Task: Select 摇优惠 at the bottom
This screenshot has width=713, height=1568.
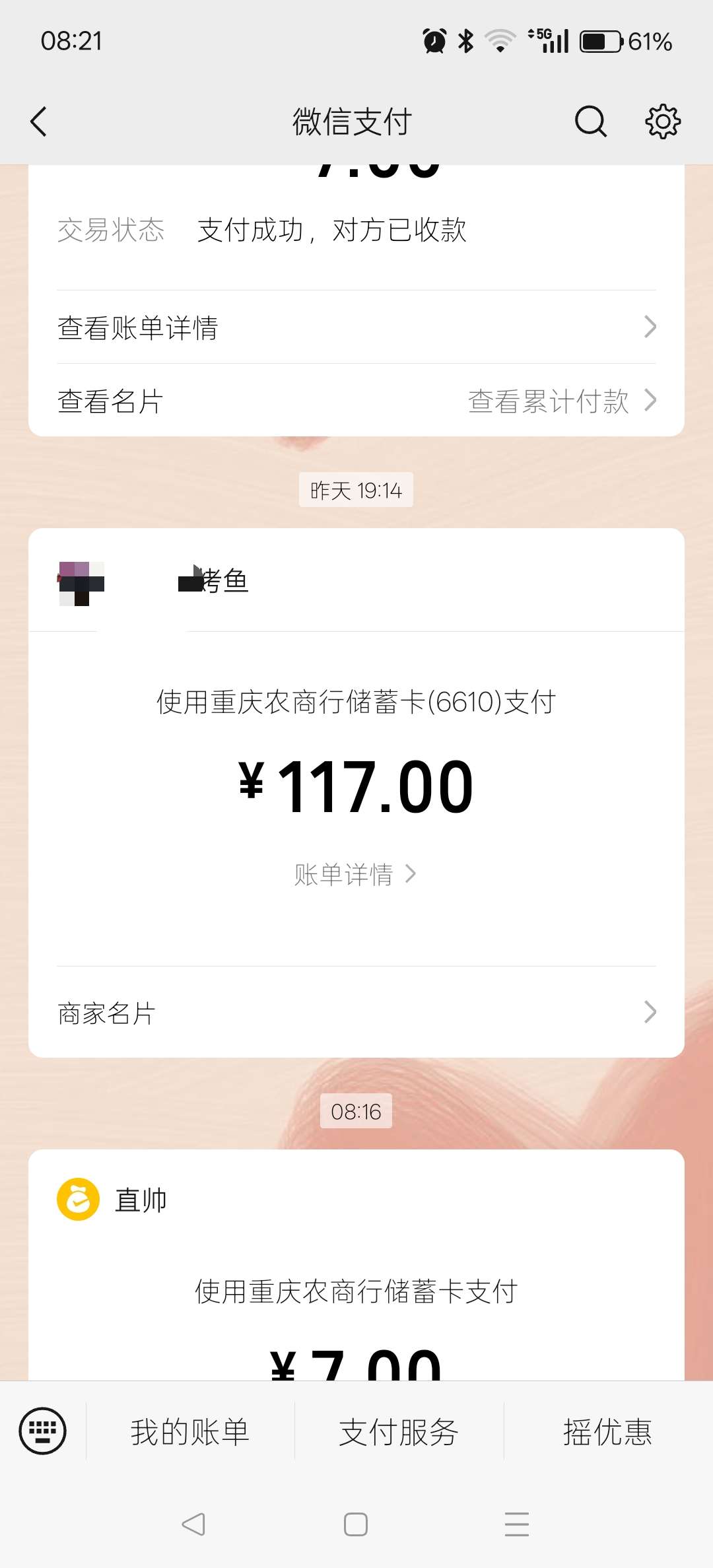Action: pyautogui.click(x=607, y=1432)
